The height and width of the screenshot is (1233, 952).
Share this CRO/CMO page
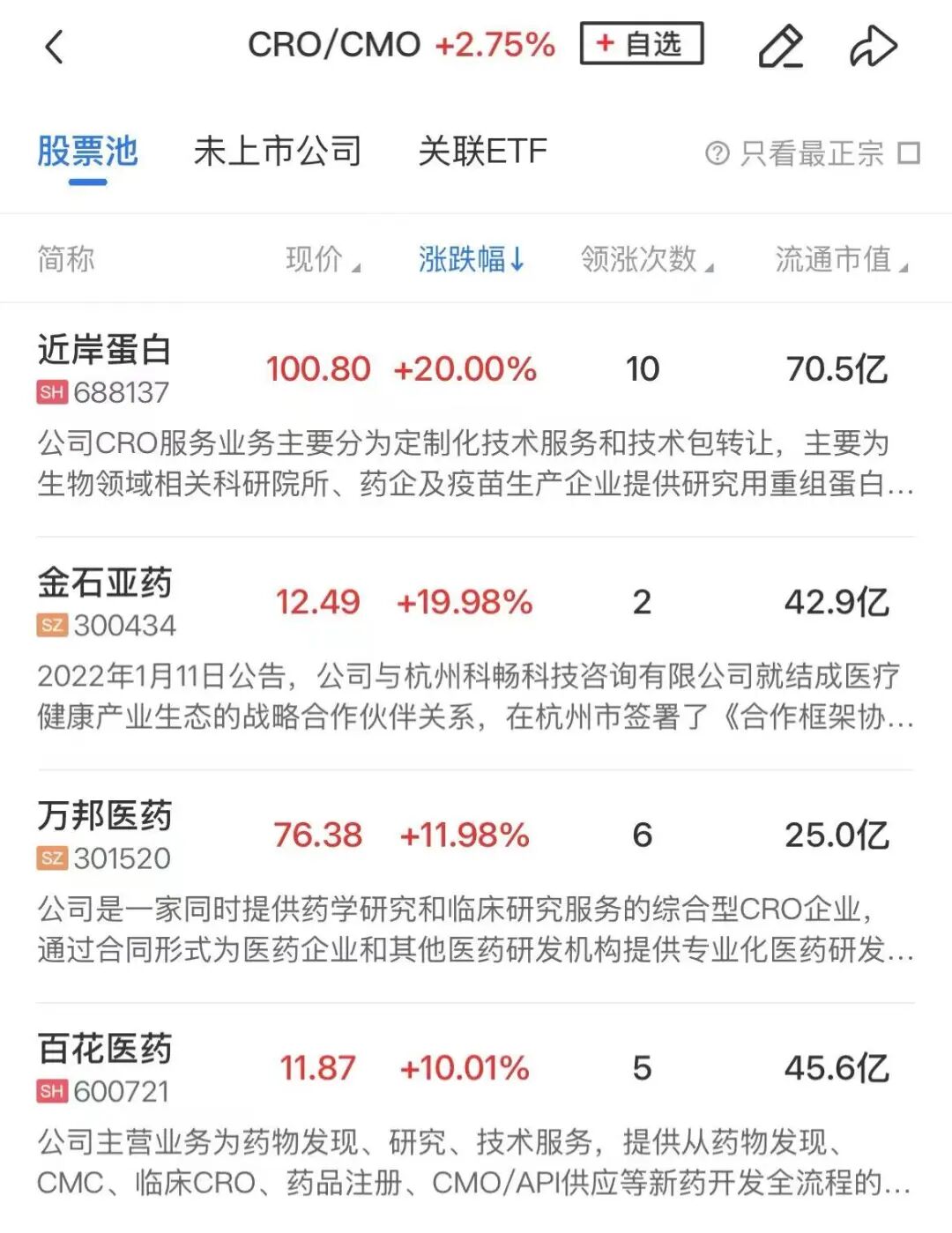873,47
